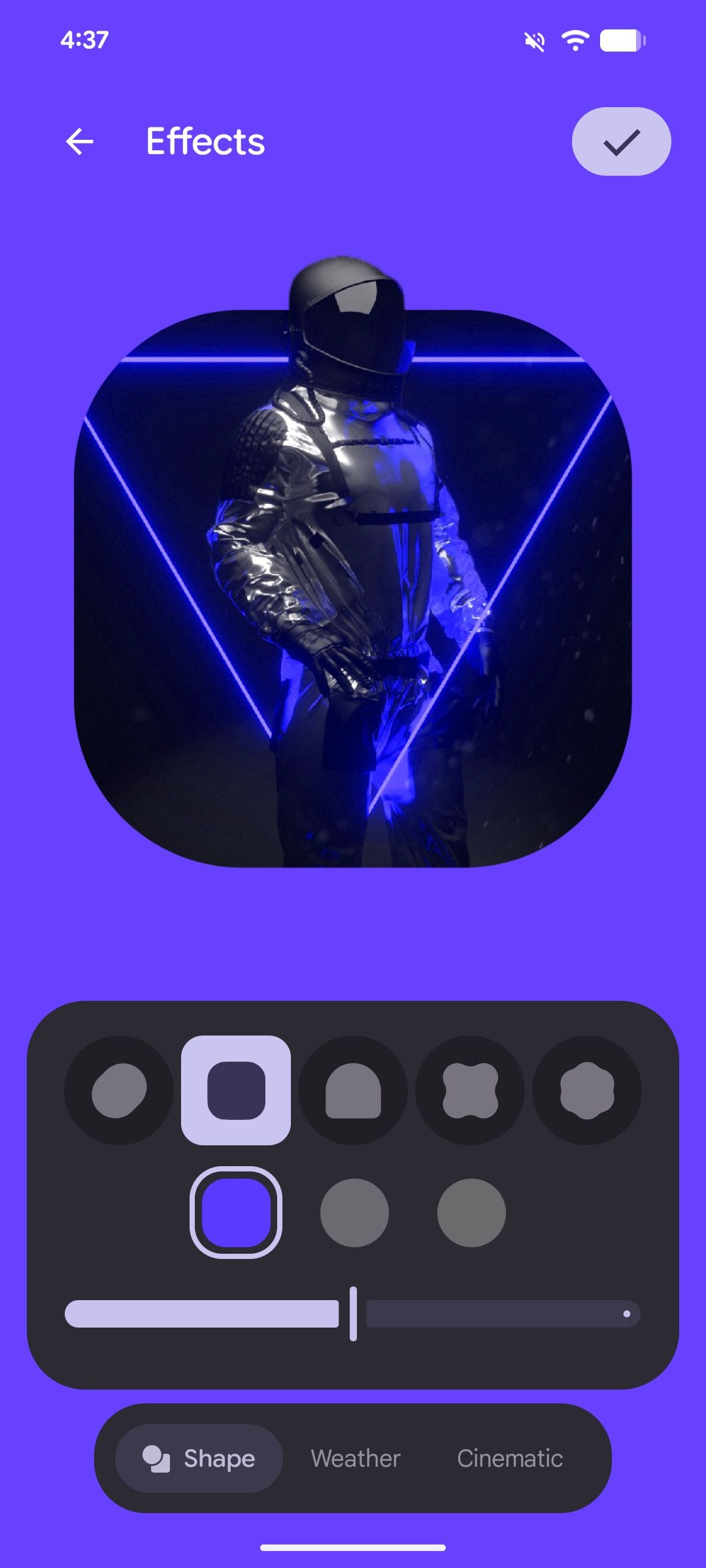Switch to the Shape tab

point(199,1458)
